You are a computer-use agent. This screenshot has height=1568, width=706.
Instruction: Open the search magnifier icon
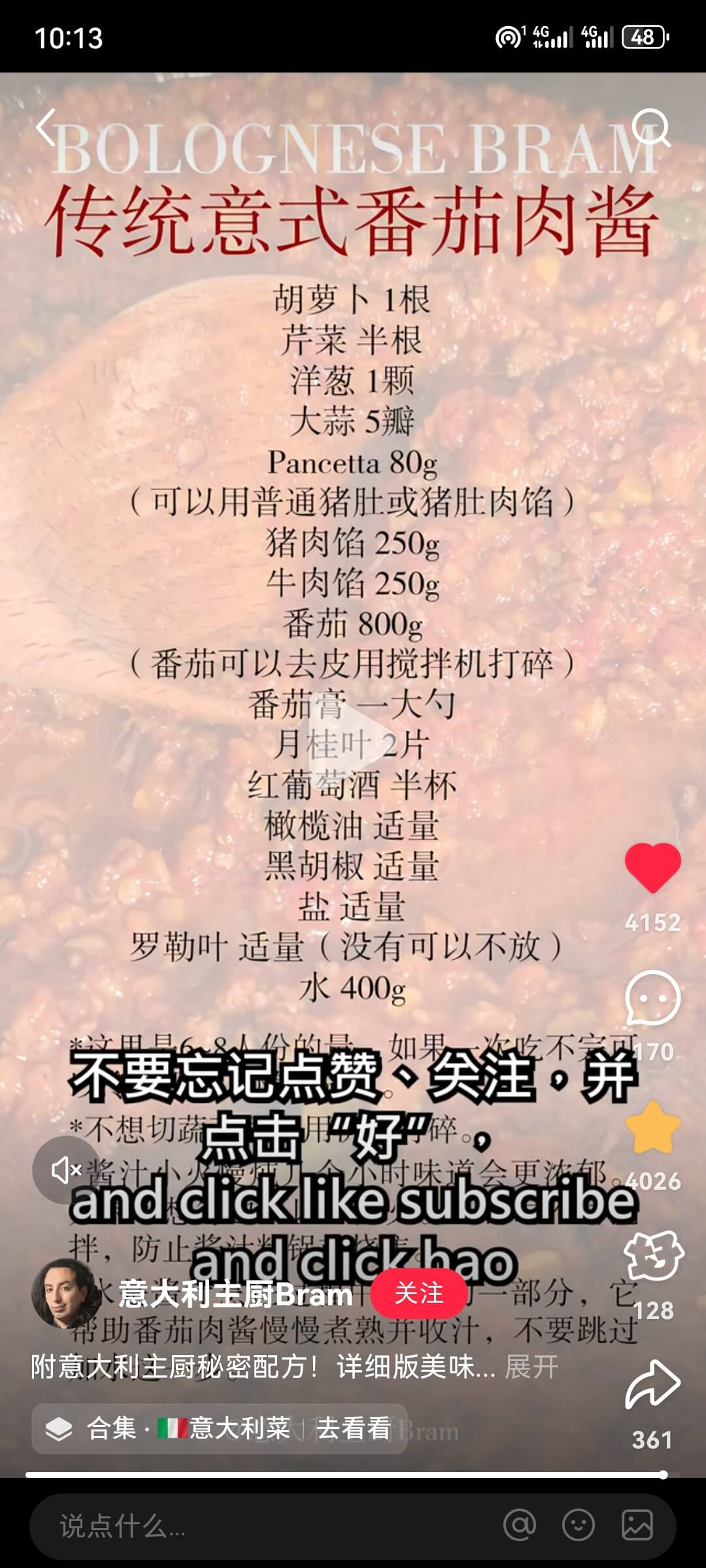651,128
